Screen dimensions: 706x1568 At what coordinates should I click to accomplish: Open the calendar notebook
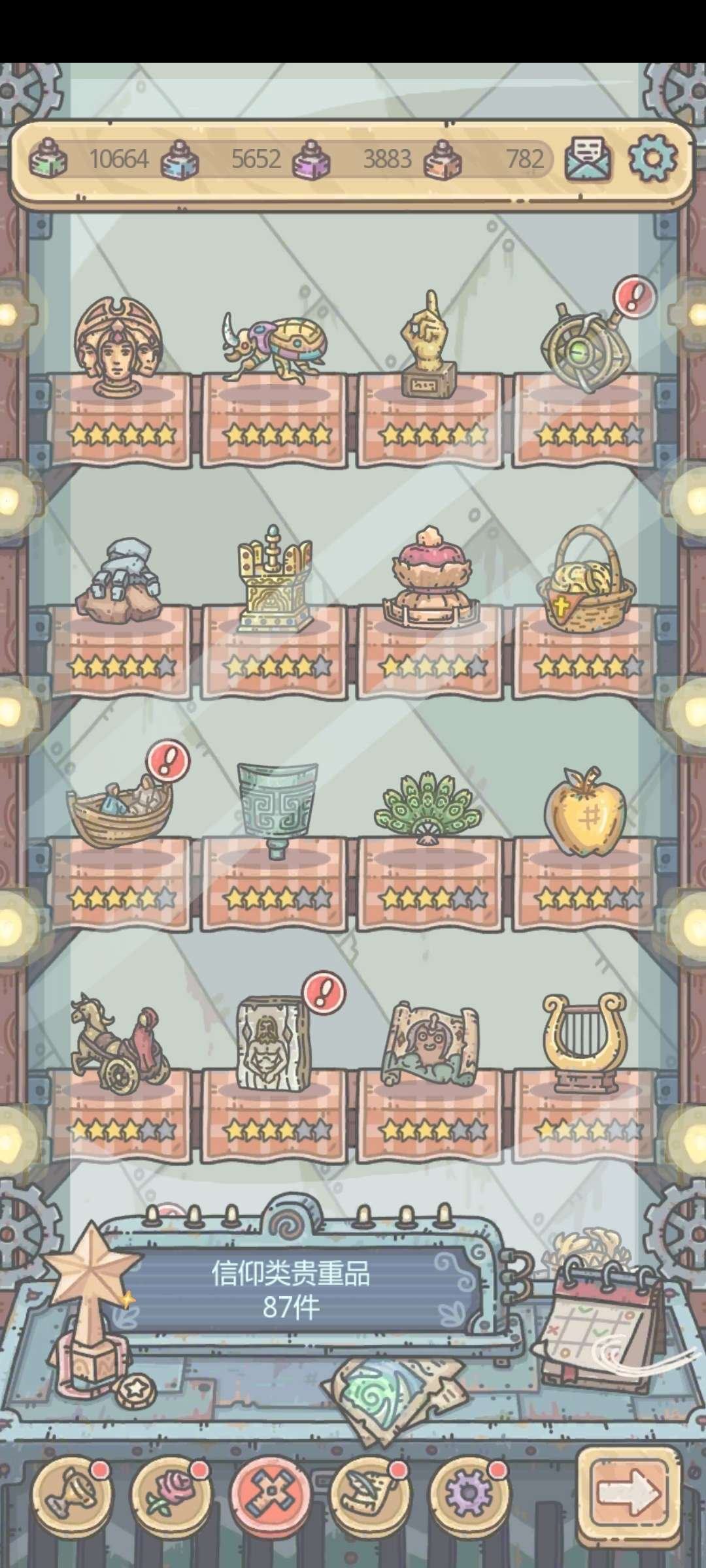[x=601, y=1326]
